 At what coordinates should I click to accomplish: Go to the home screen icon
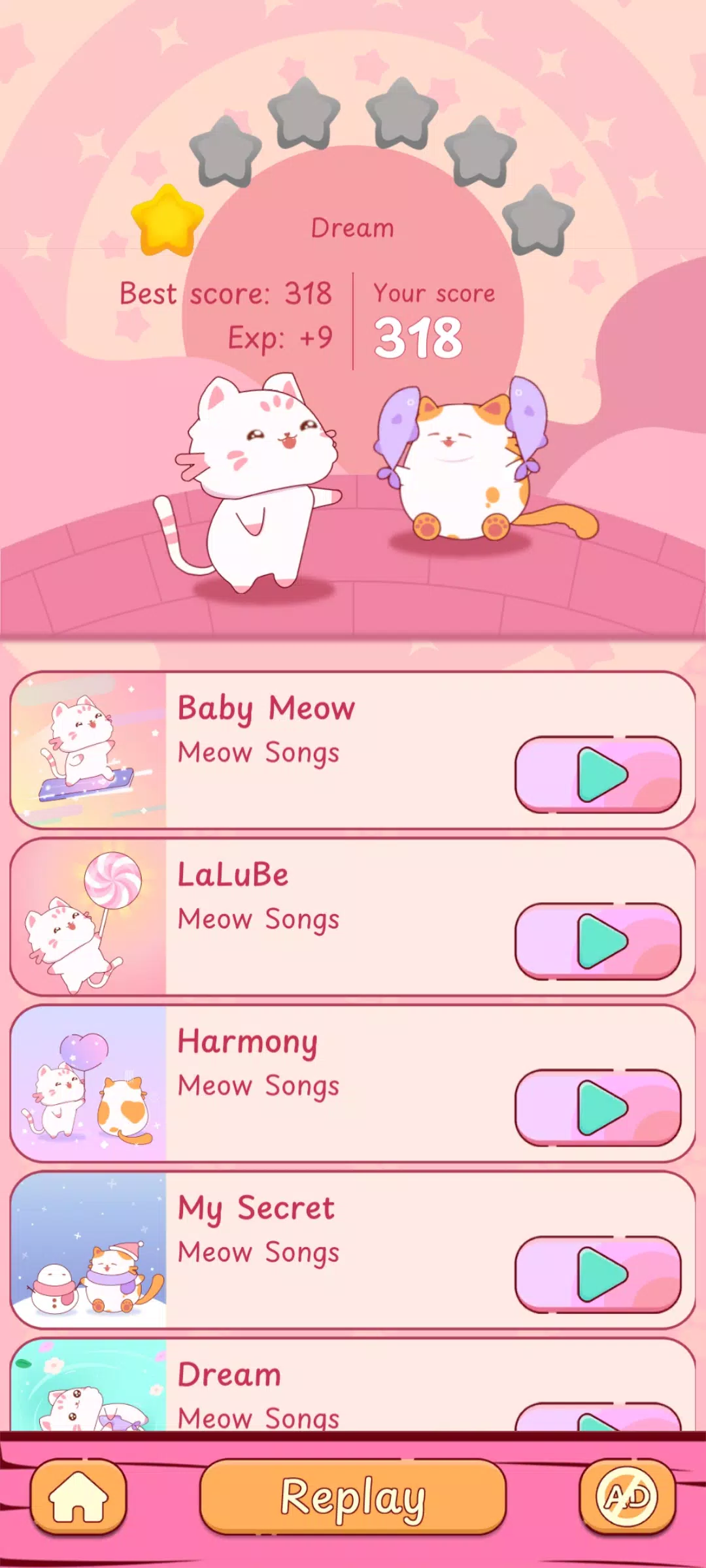point(78,1496)
